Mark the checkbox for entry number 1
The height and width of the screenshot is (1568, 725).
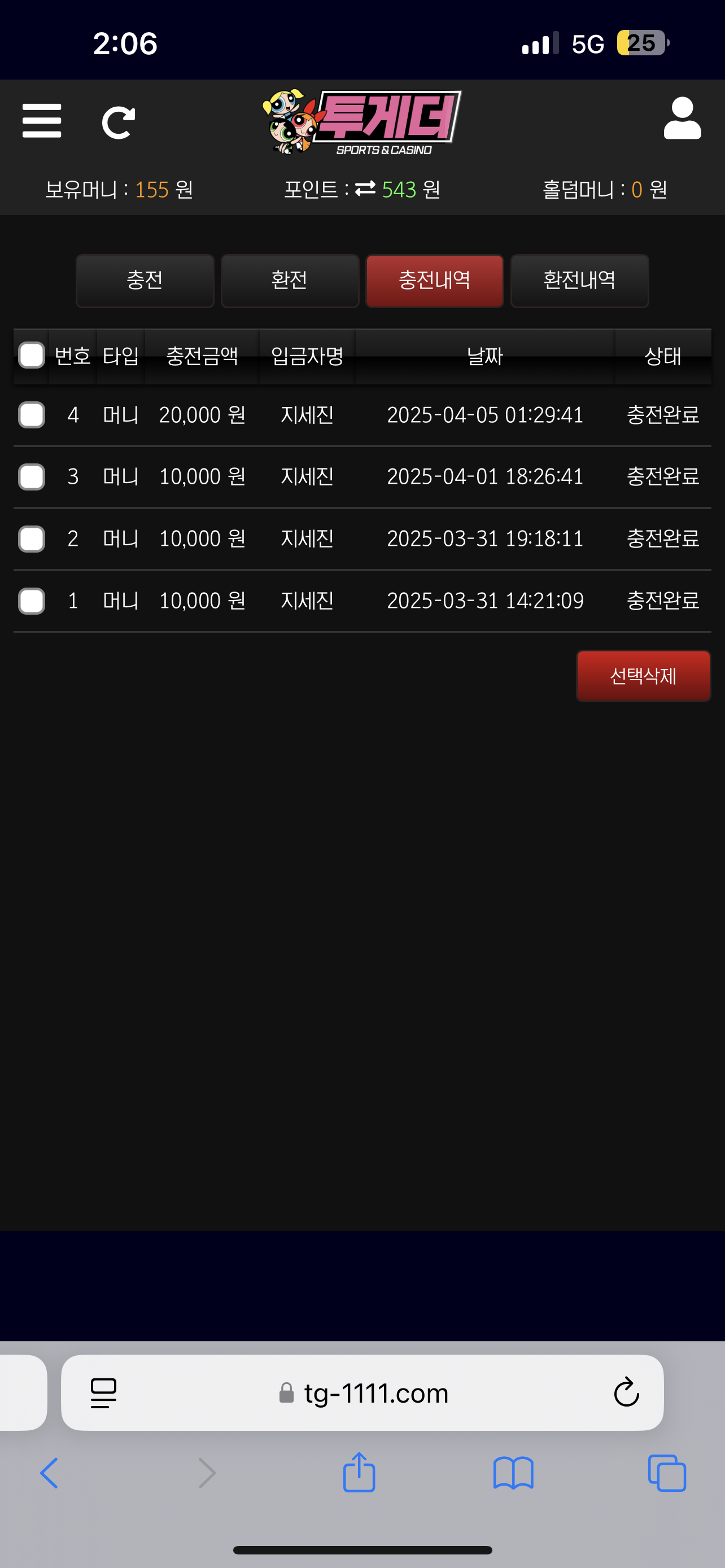click(x=32, y=601)
